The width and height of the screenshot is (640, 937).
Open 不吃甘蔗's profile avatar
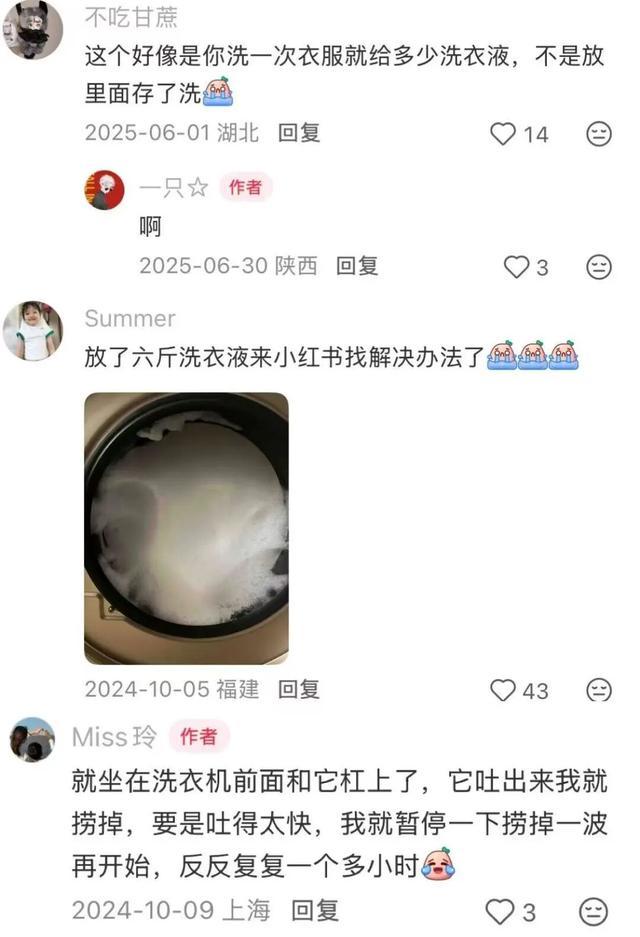pos(33,29)
